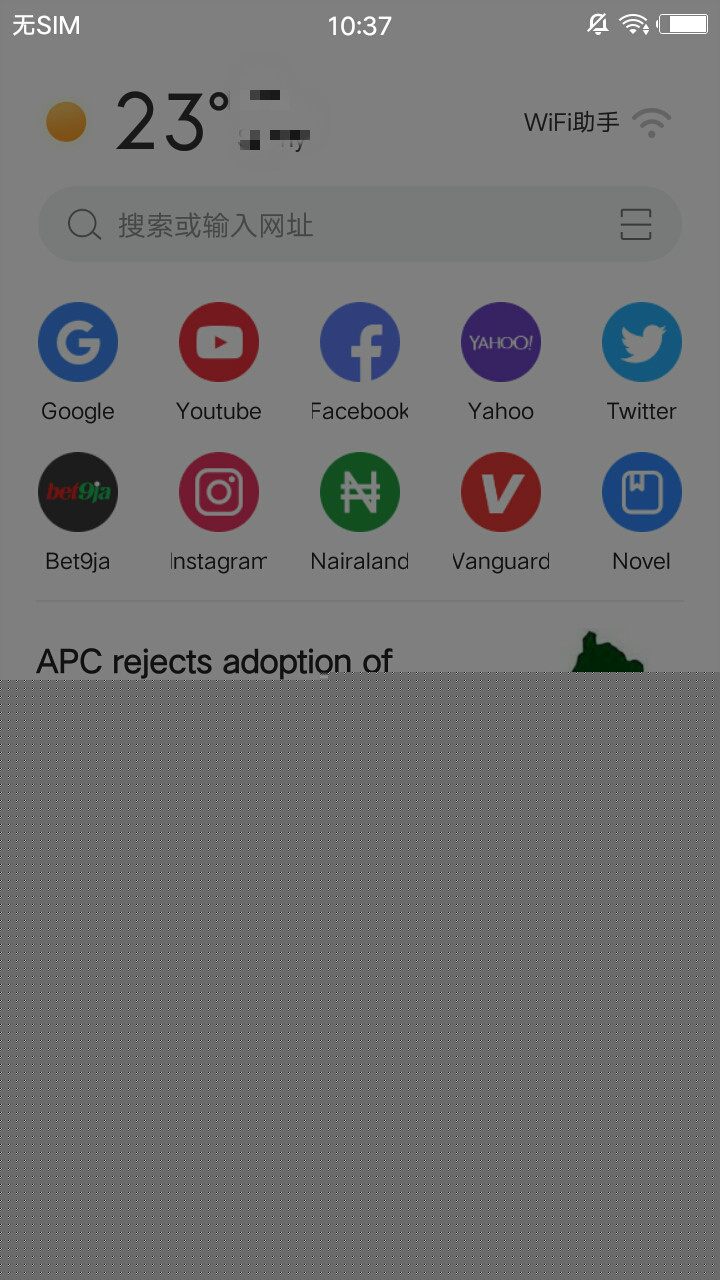Open the Nairaland shortcut
Screen dimensions: 720x1280
point(360,493)
